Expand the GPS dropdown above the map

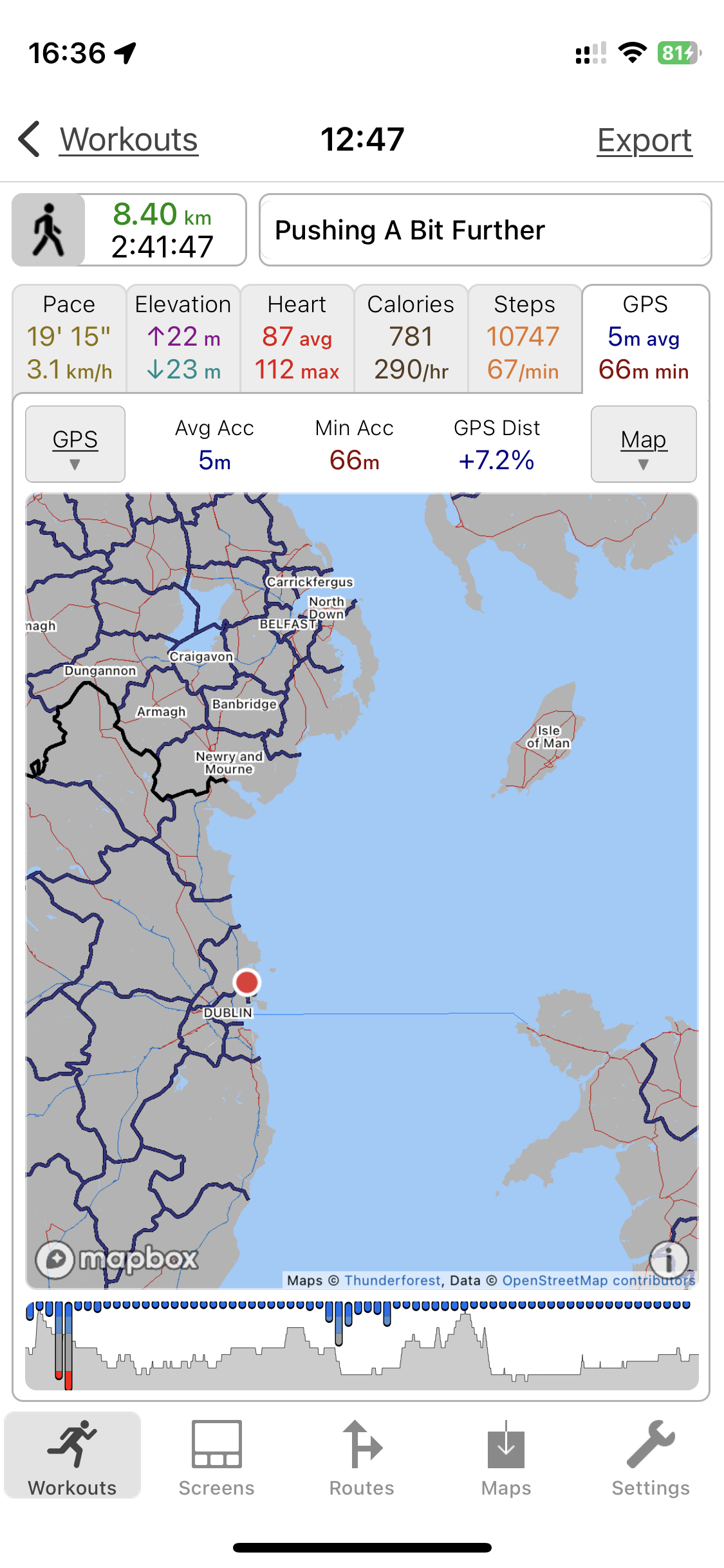[75, 444]
